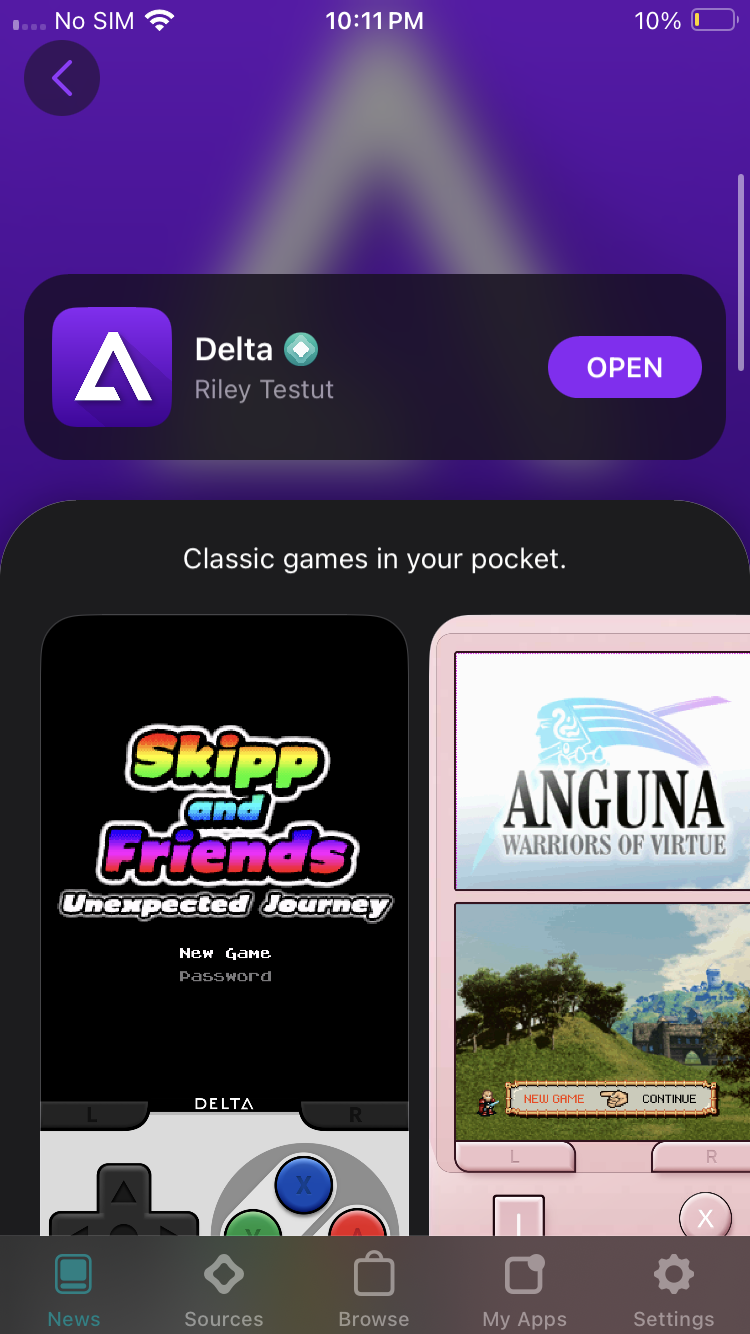Open the Delta app

624,367
